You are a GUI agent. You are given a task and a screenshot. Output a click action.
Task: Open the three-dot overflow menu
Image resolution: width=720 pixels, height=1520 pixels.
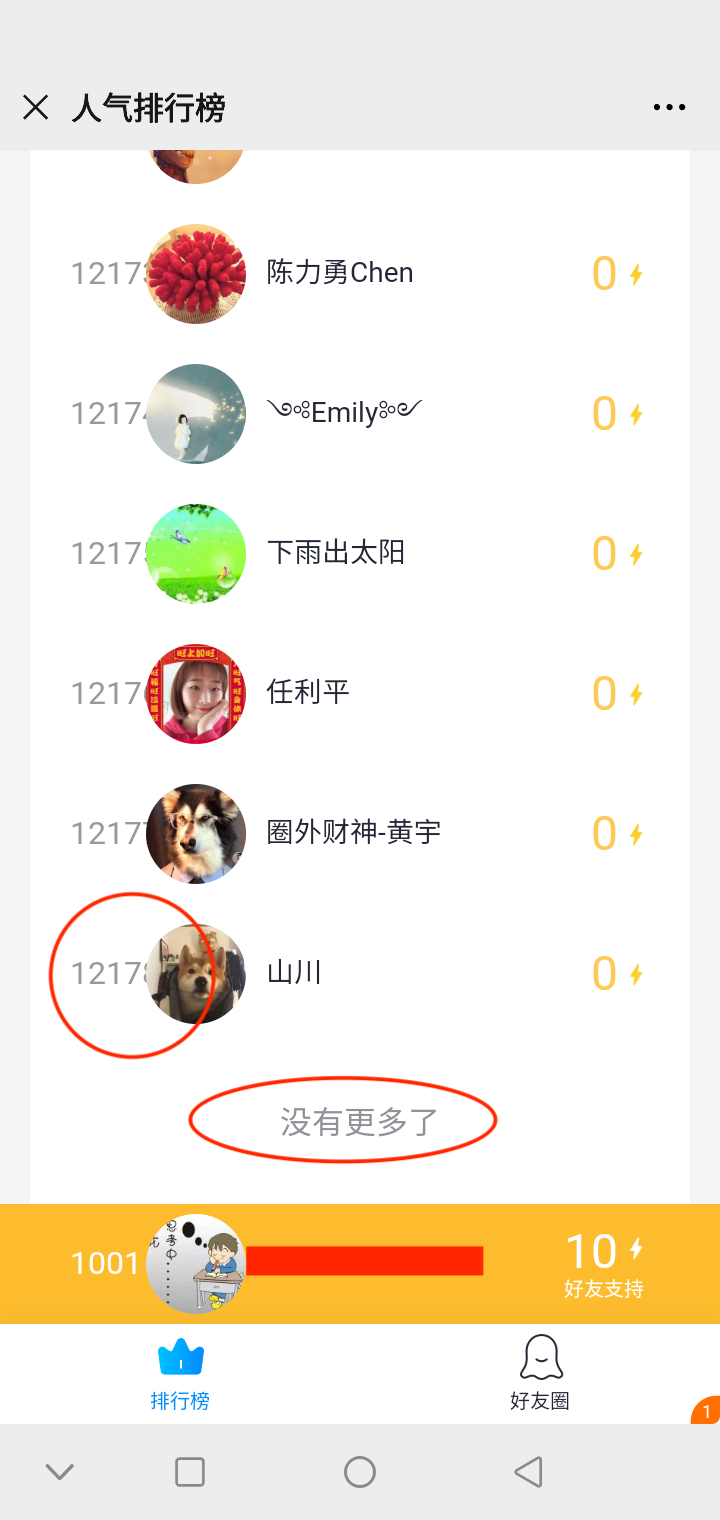669,108
